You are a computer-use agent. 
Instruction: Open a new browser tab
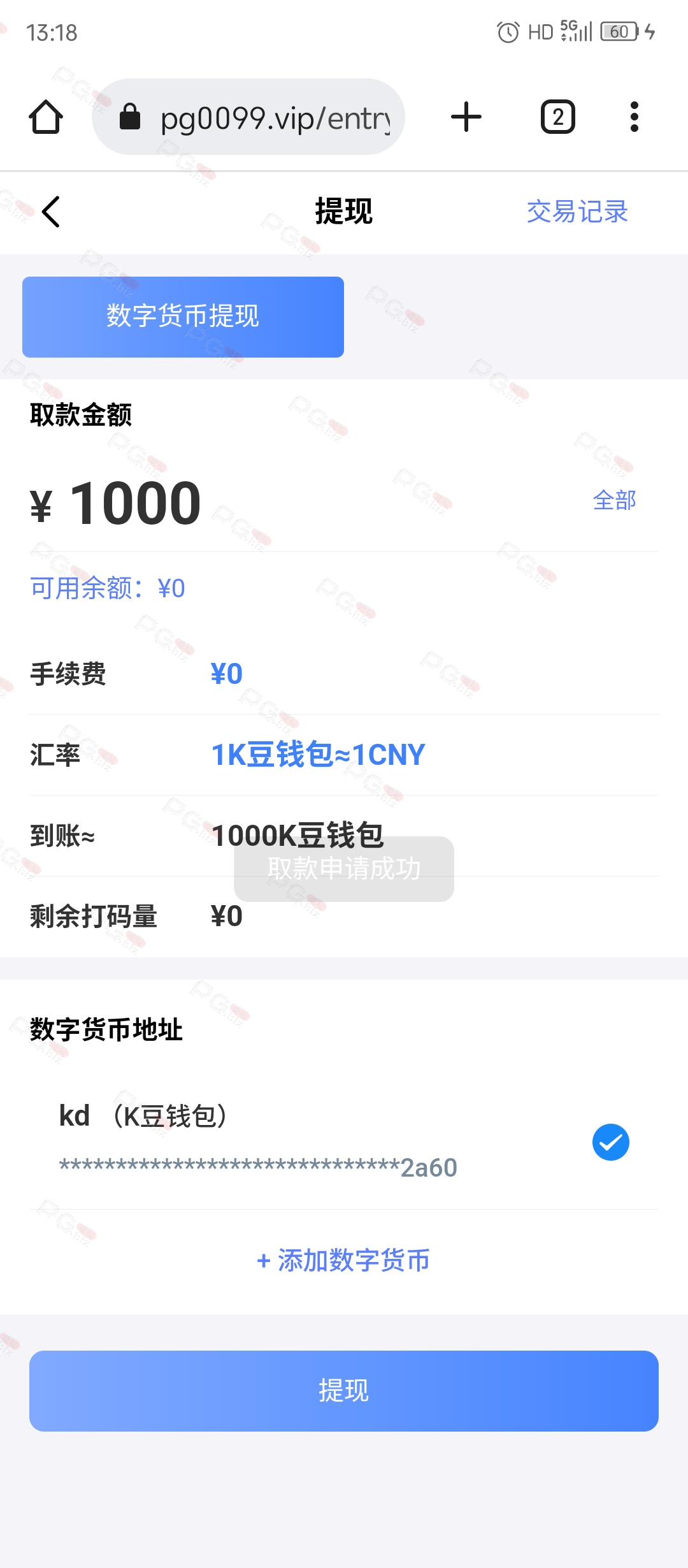pyautogui.click(x=466, y=117)
